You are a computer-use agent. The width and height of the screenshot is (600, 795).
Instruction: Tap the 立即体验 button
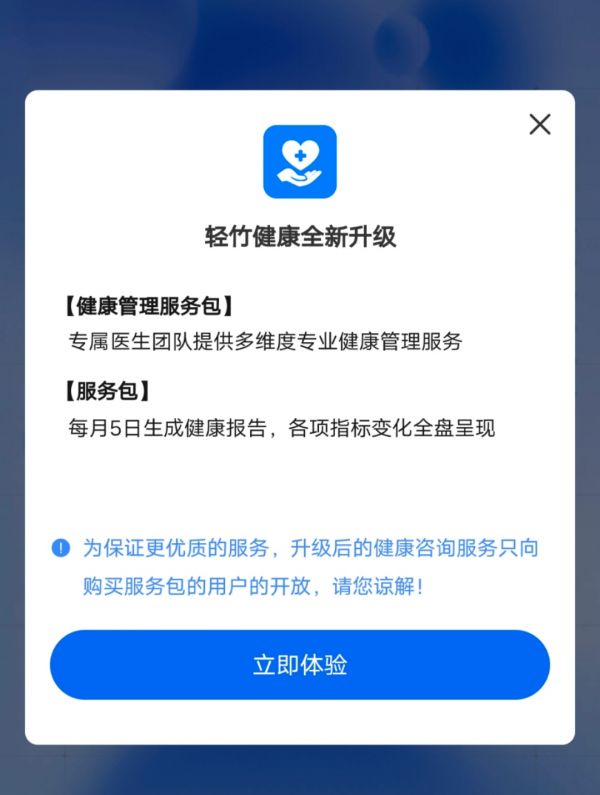click(x=300, y=665)
